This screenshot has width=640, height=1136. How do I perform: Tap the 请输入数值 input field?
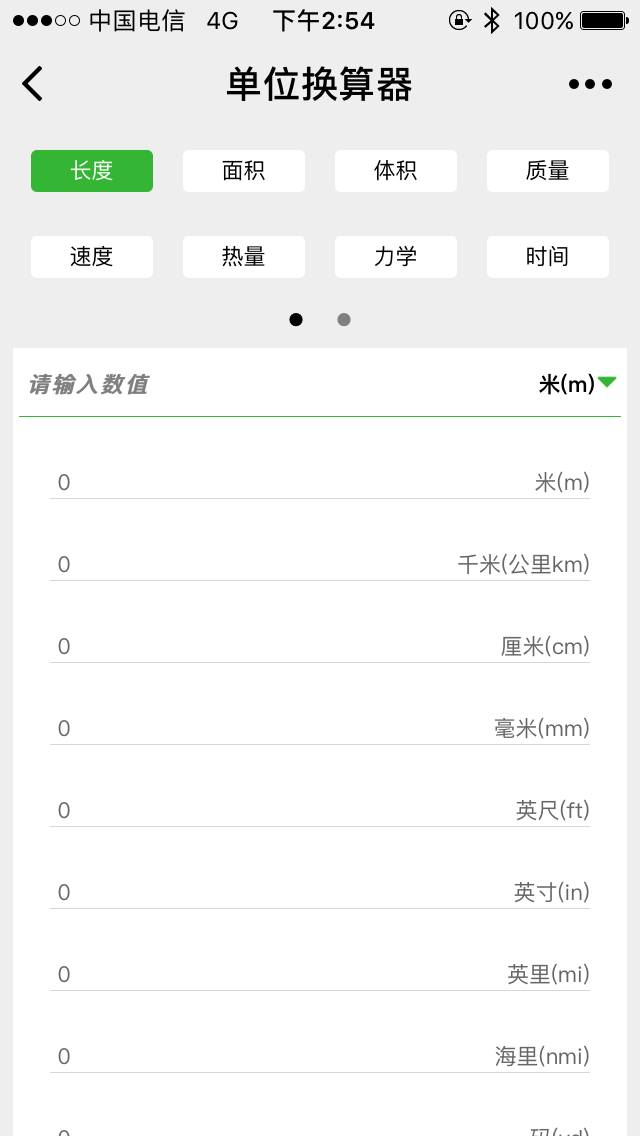(250, 384)
